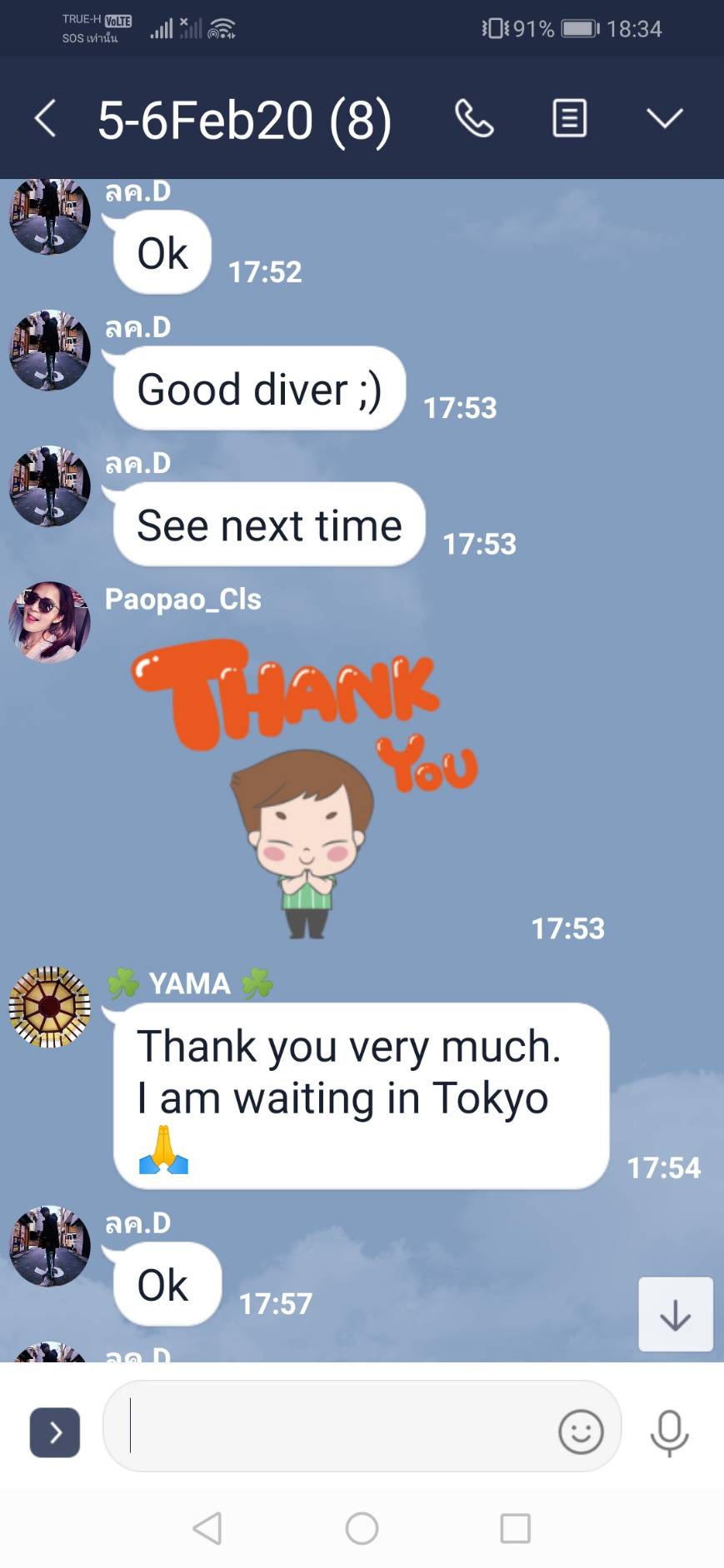Open the attachments expand arrow
Viewport: 724px width, 1568px height.
(x=55, y=1432)
